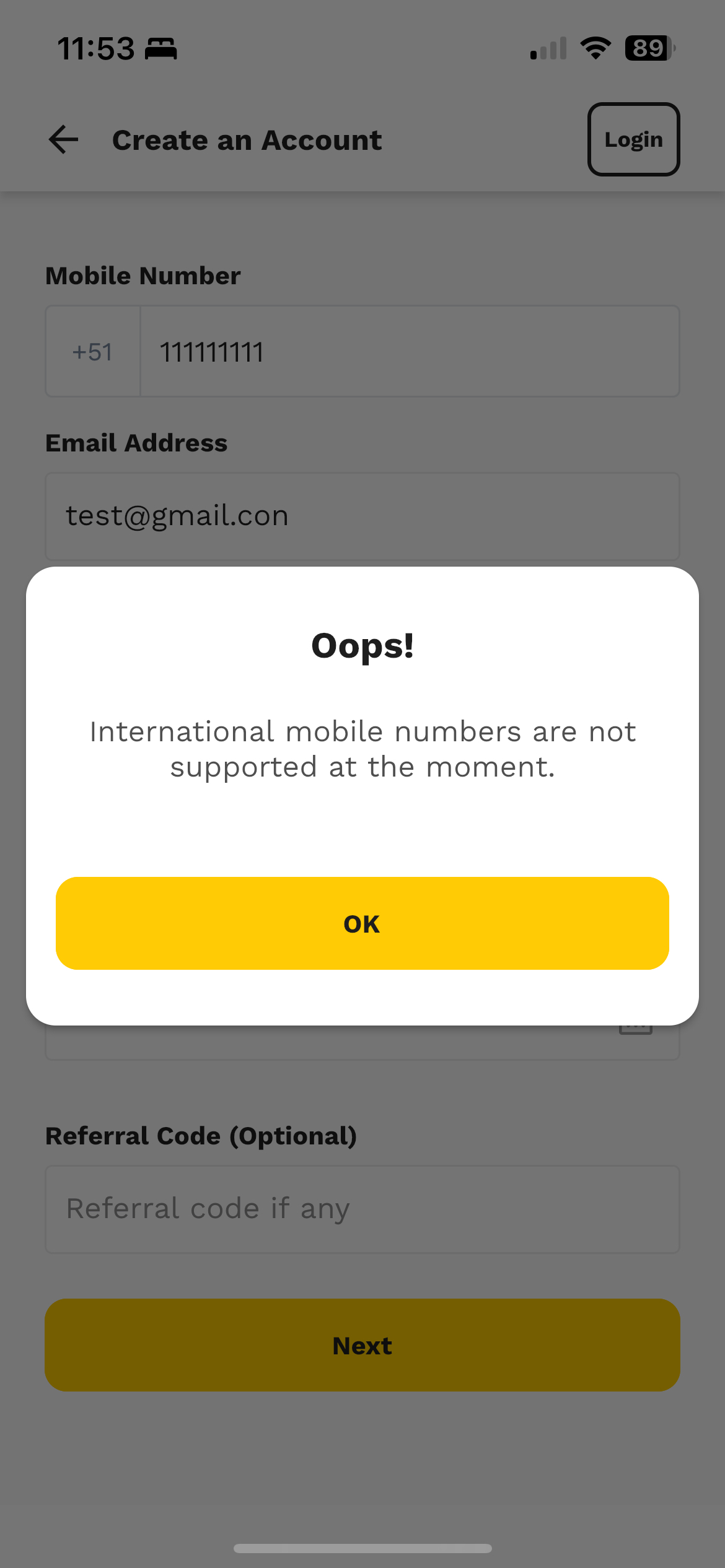The image size is (725, 1568).
Task: Select the mobile number field
Action: 410,351
